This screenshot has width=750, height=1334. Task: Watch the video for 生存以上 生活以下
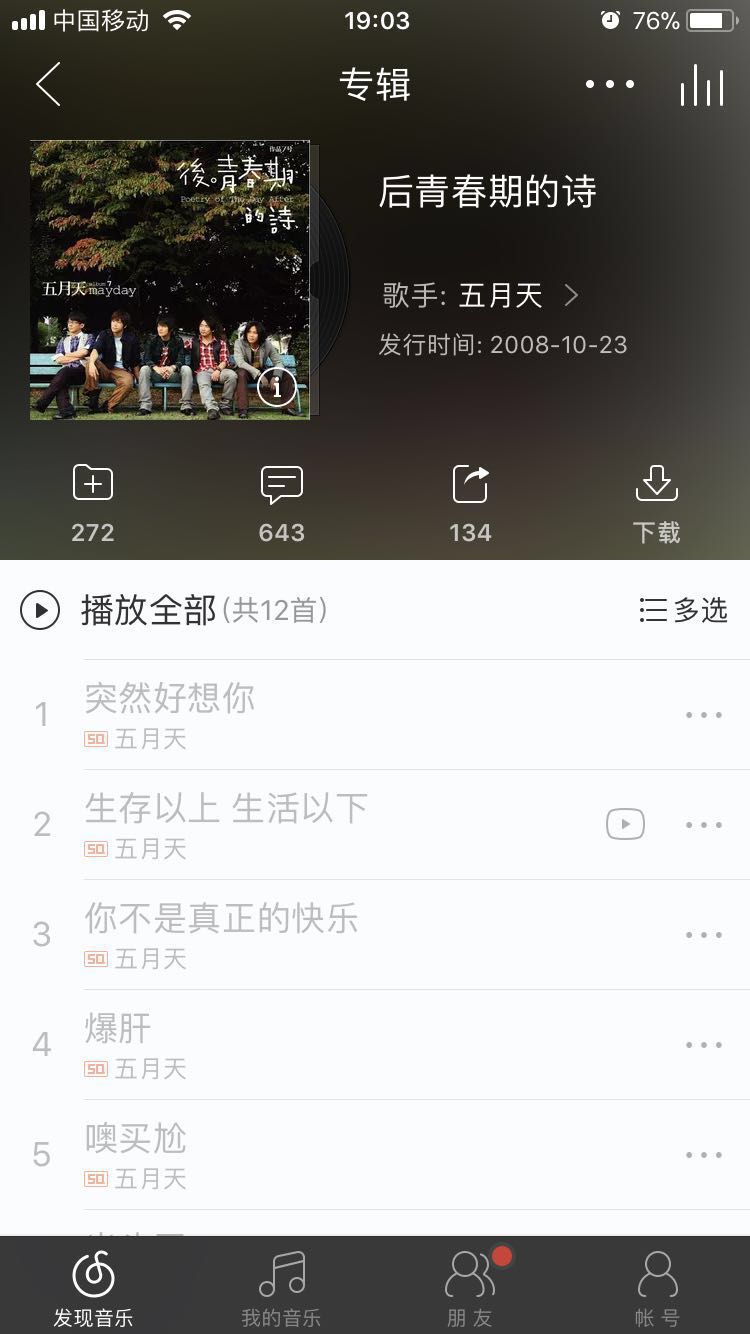point(625,824)
